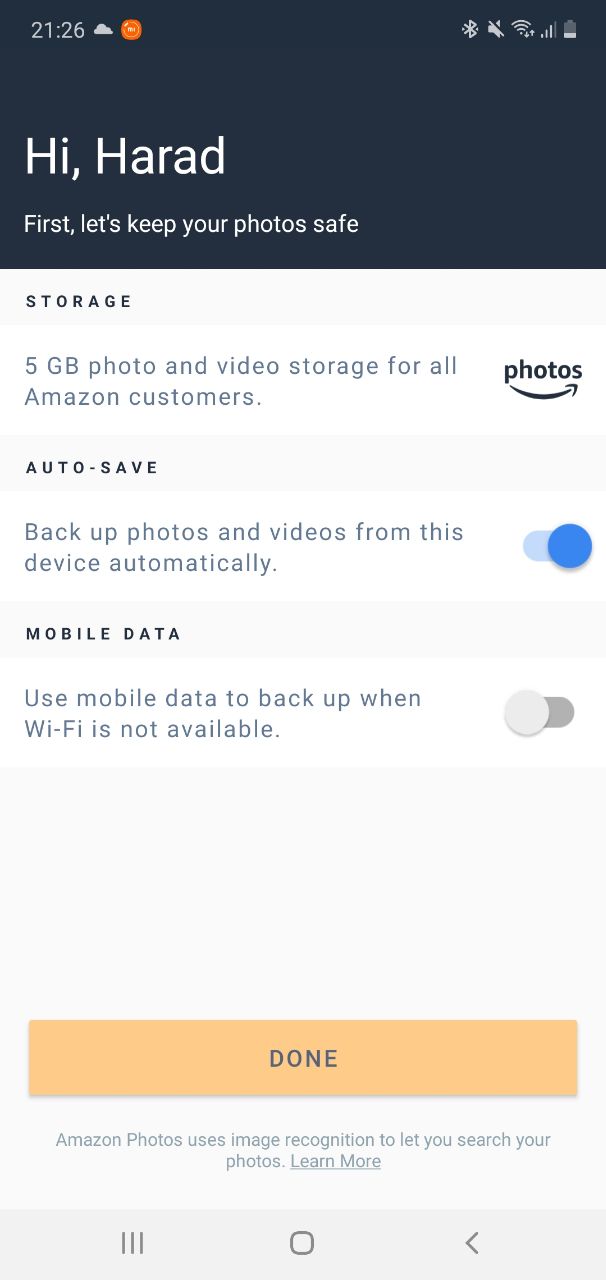Go back using the system back button
606x1280 pixels.
click(x=472, y=1243)
